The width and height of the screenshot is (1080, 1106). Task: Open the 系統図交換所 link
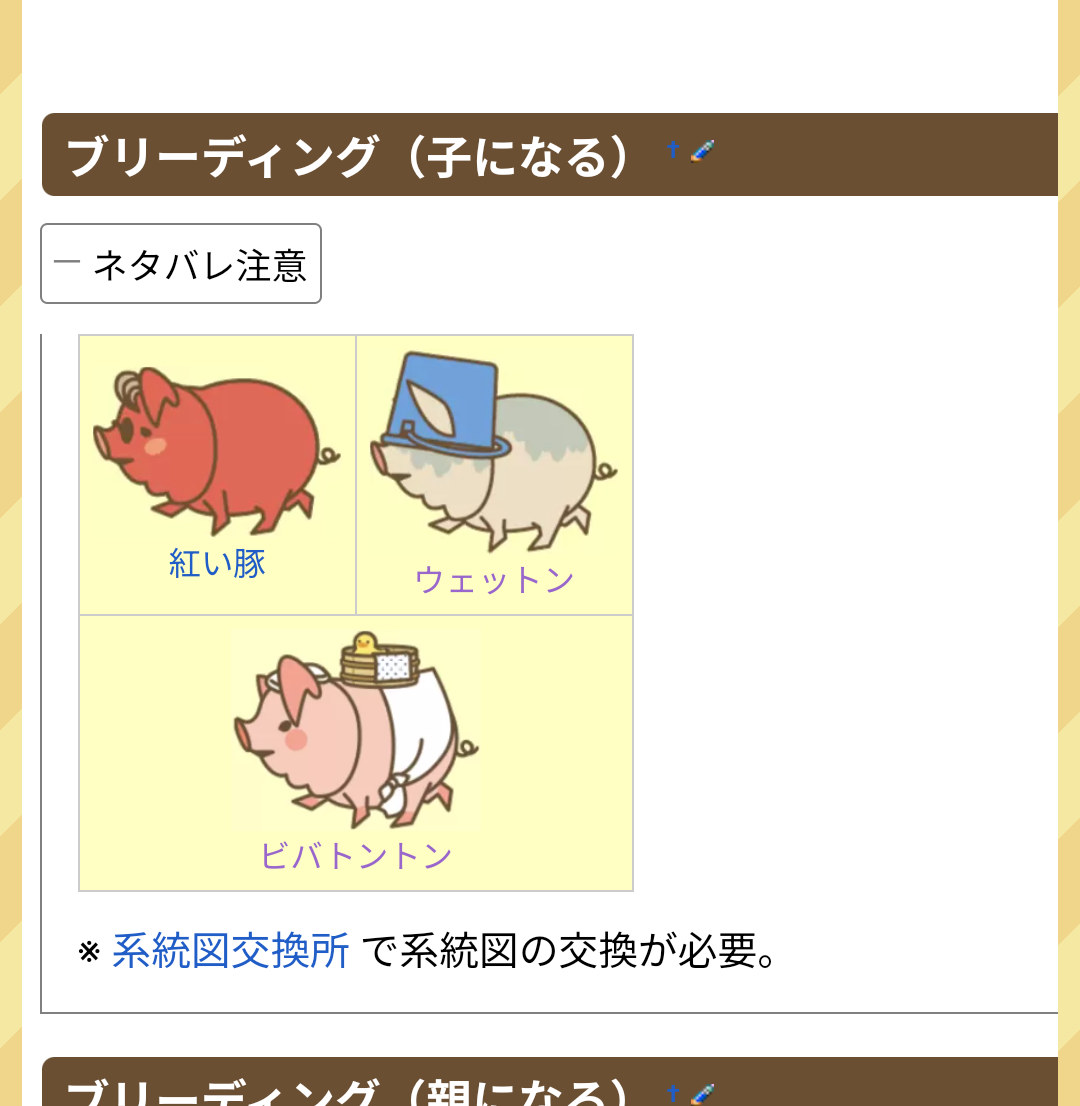(x=231, y=951)
